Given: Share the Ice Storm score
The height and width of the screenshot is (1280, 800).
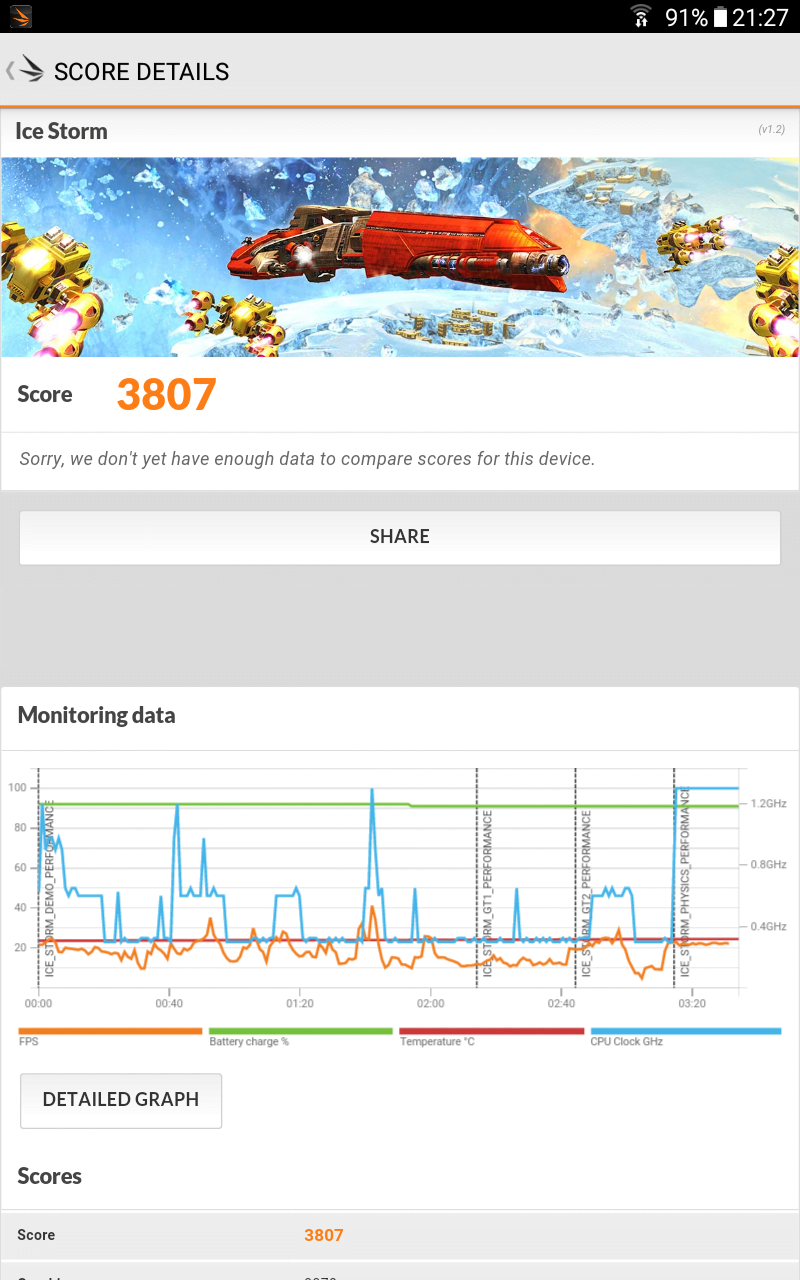Looking at the screenshot, I should click(400, 537).
